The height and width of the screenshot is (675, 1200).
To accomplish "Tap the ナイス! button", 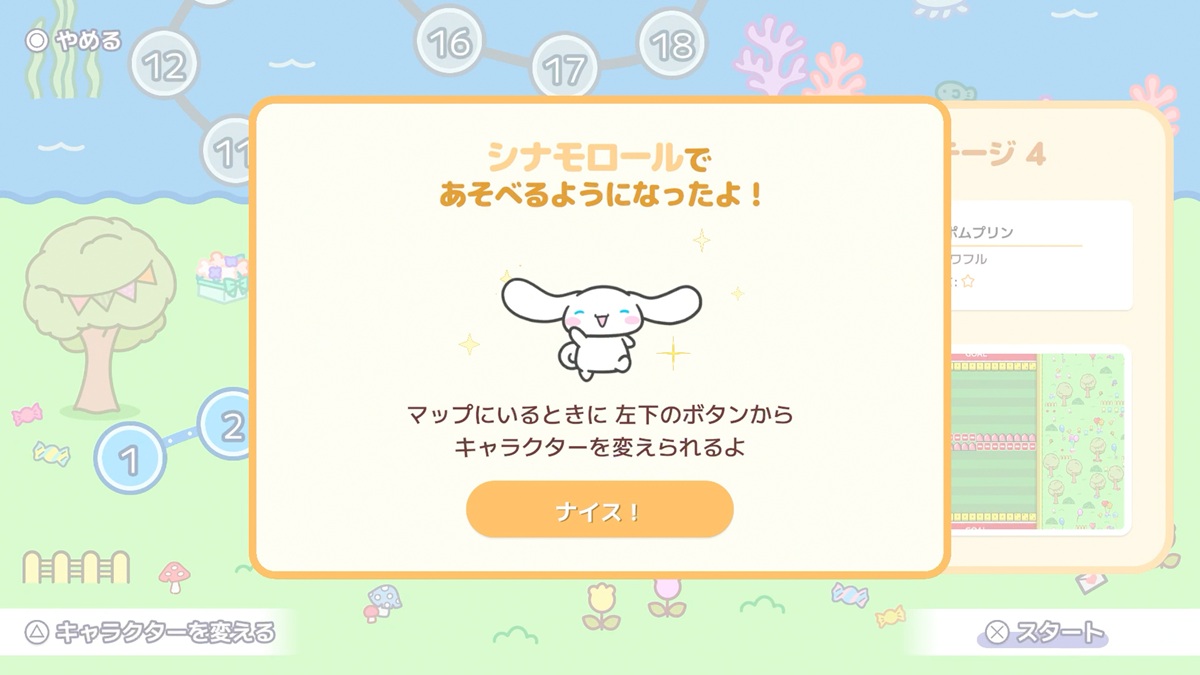I will 599,511.
